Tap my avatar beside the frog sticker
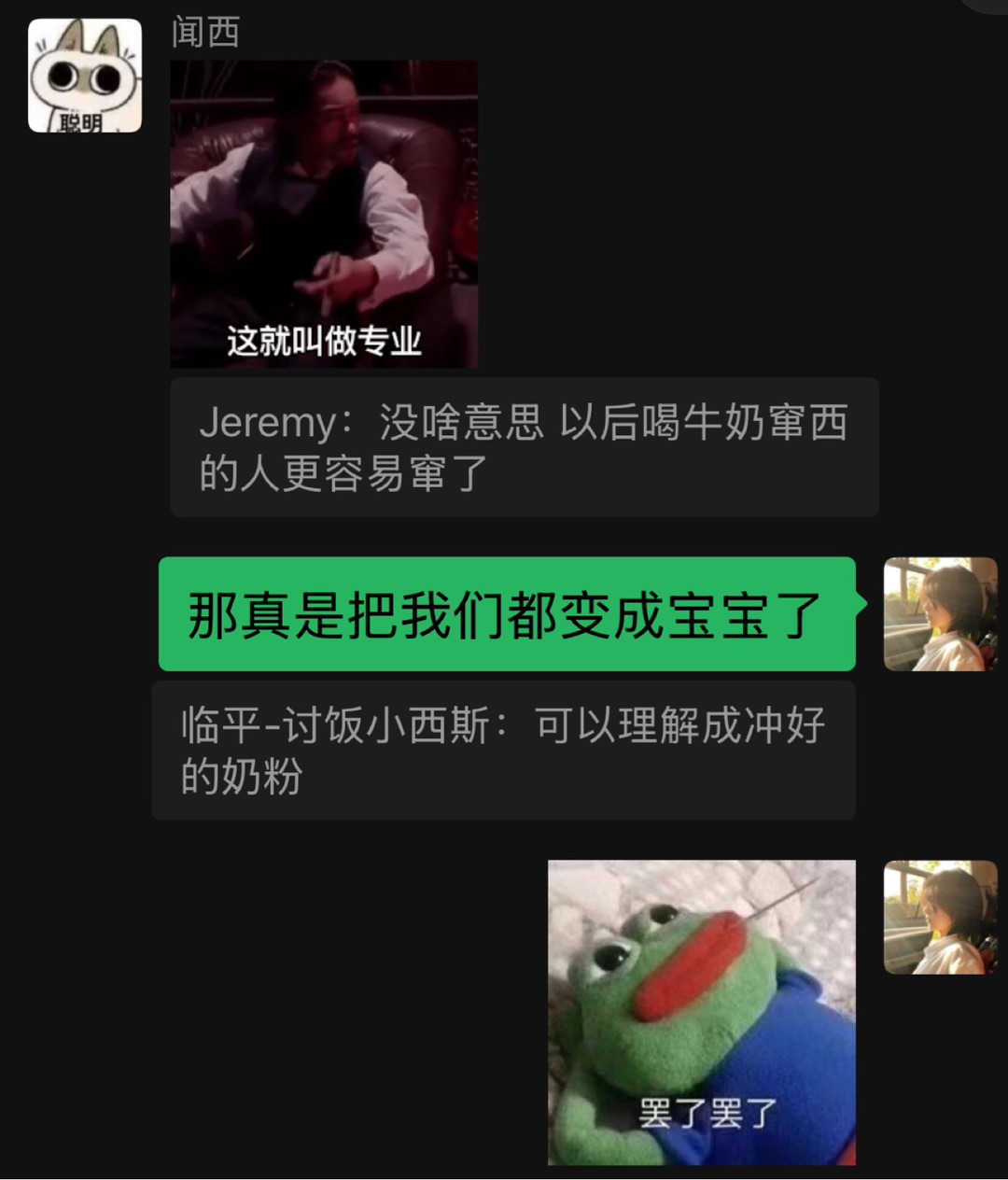Screen dimensions: 1008x1180 coord(940,918)
